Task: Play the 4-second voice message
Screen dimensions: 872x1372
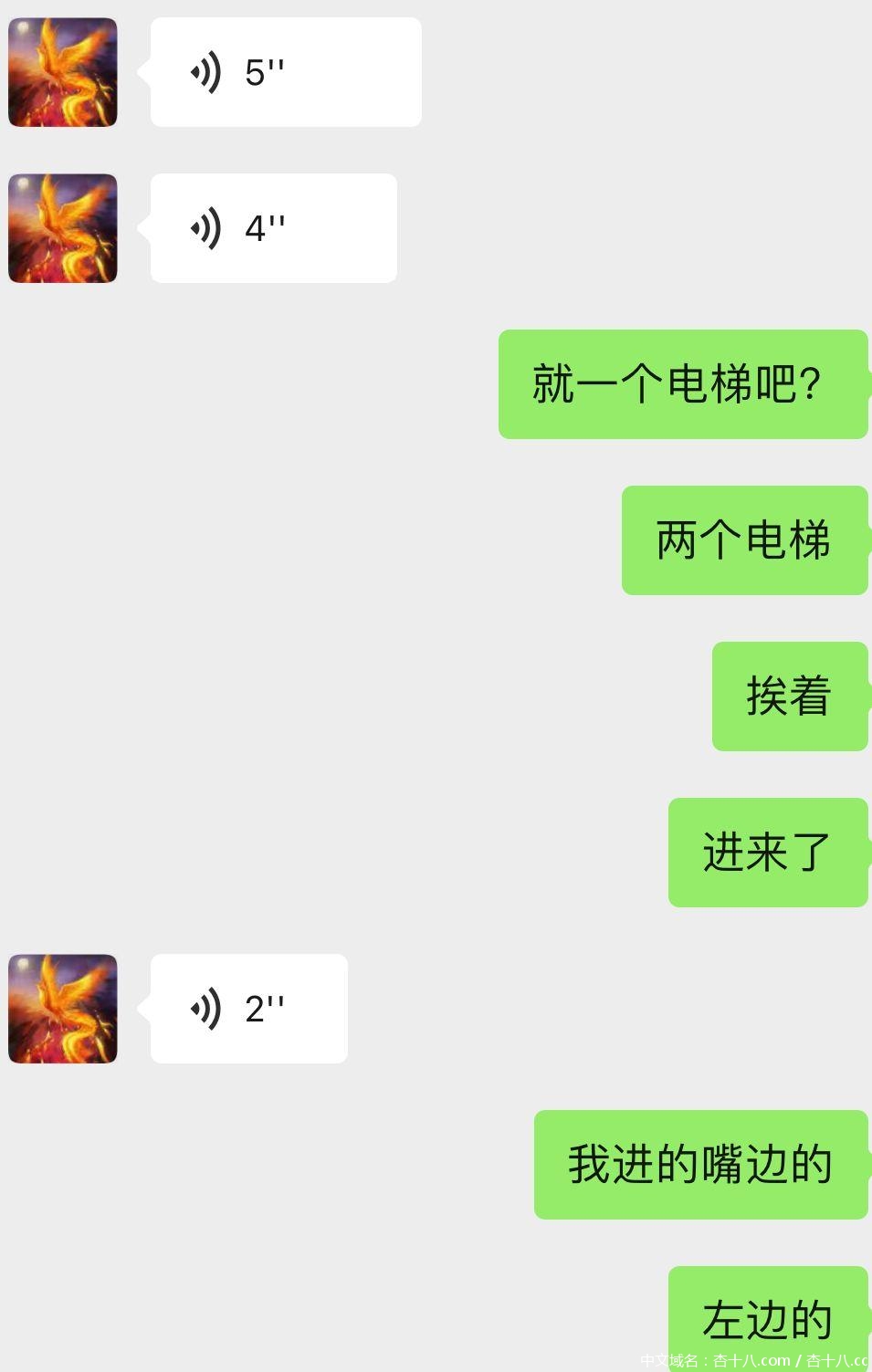Action: coord(273,228)
